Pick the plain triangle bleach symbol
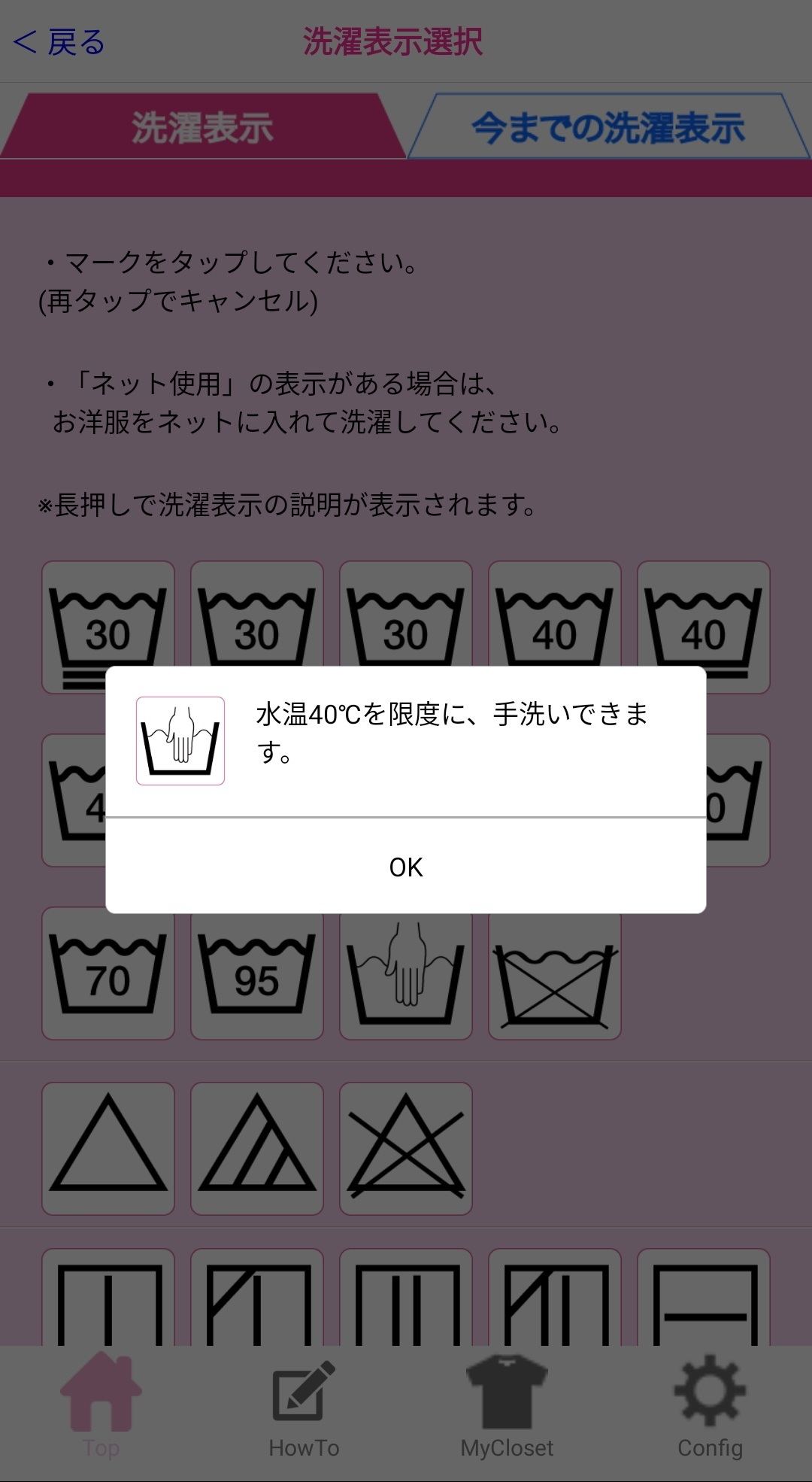 (x=108, y=1149)
